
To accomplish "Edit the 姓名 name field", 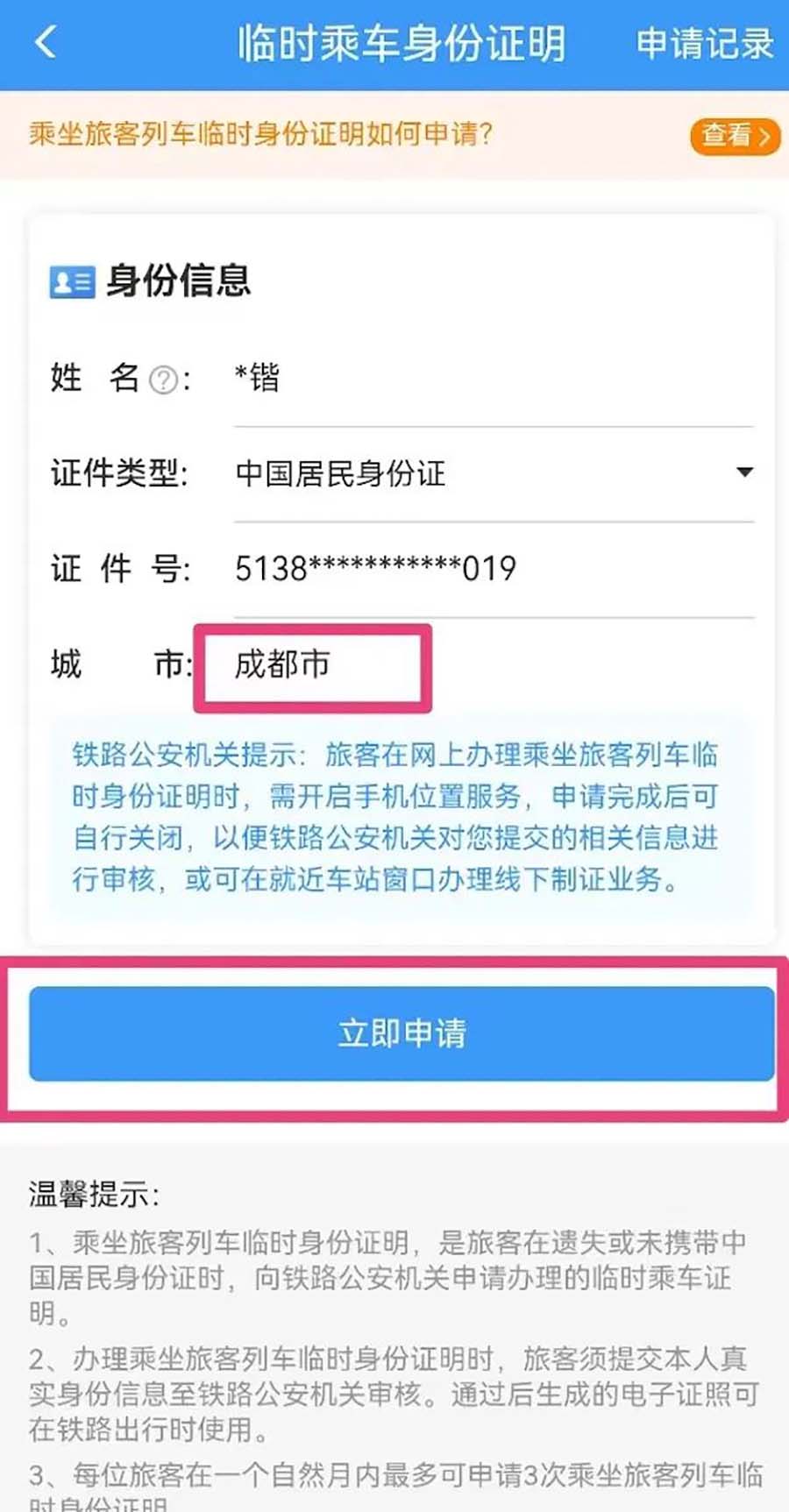I will pos(491,379).
